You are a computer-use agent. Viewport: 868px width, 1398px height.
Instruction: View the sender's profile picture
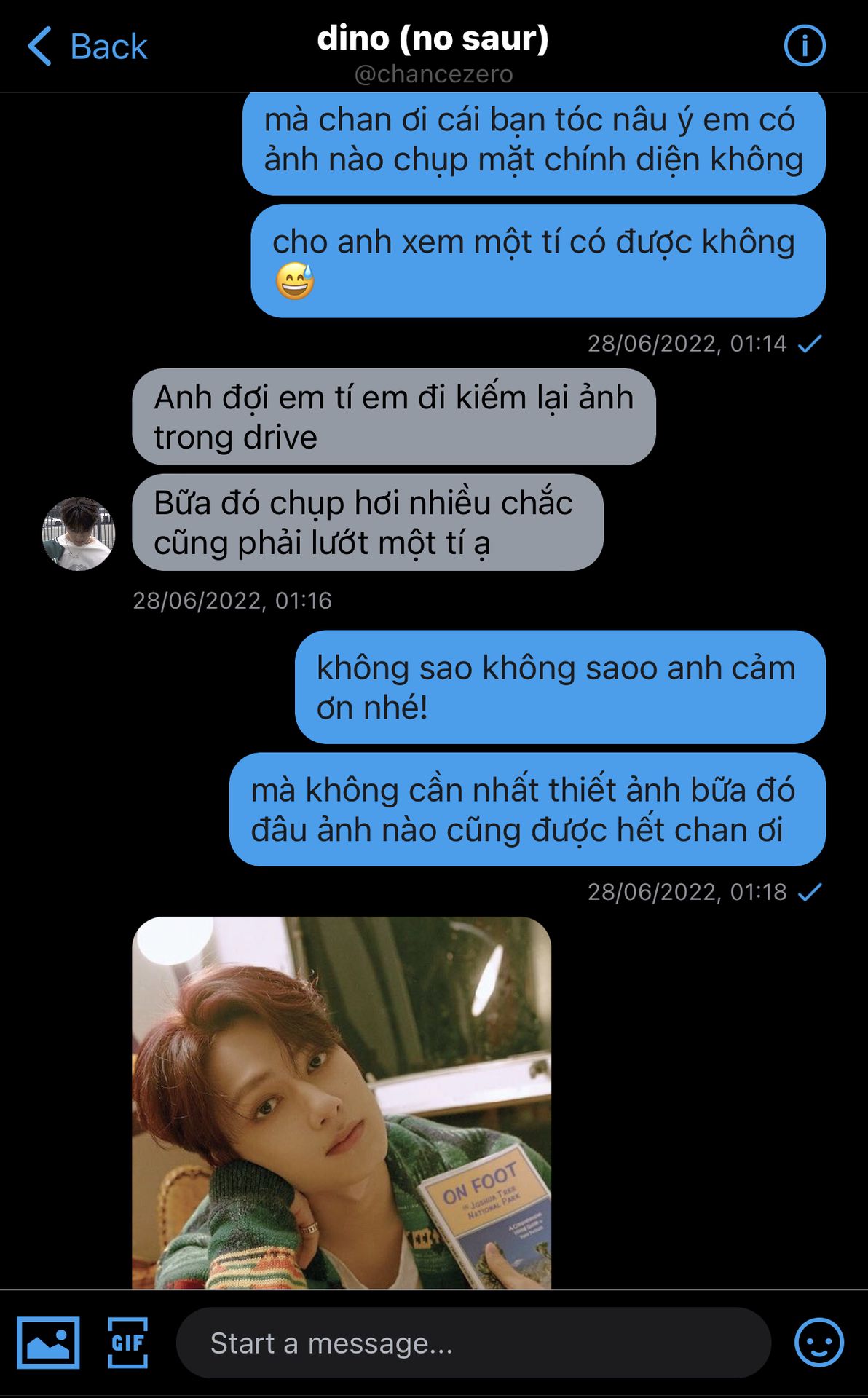tap(79, 534)
